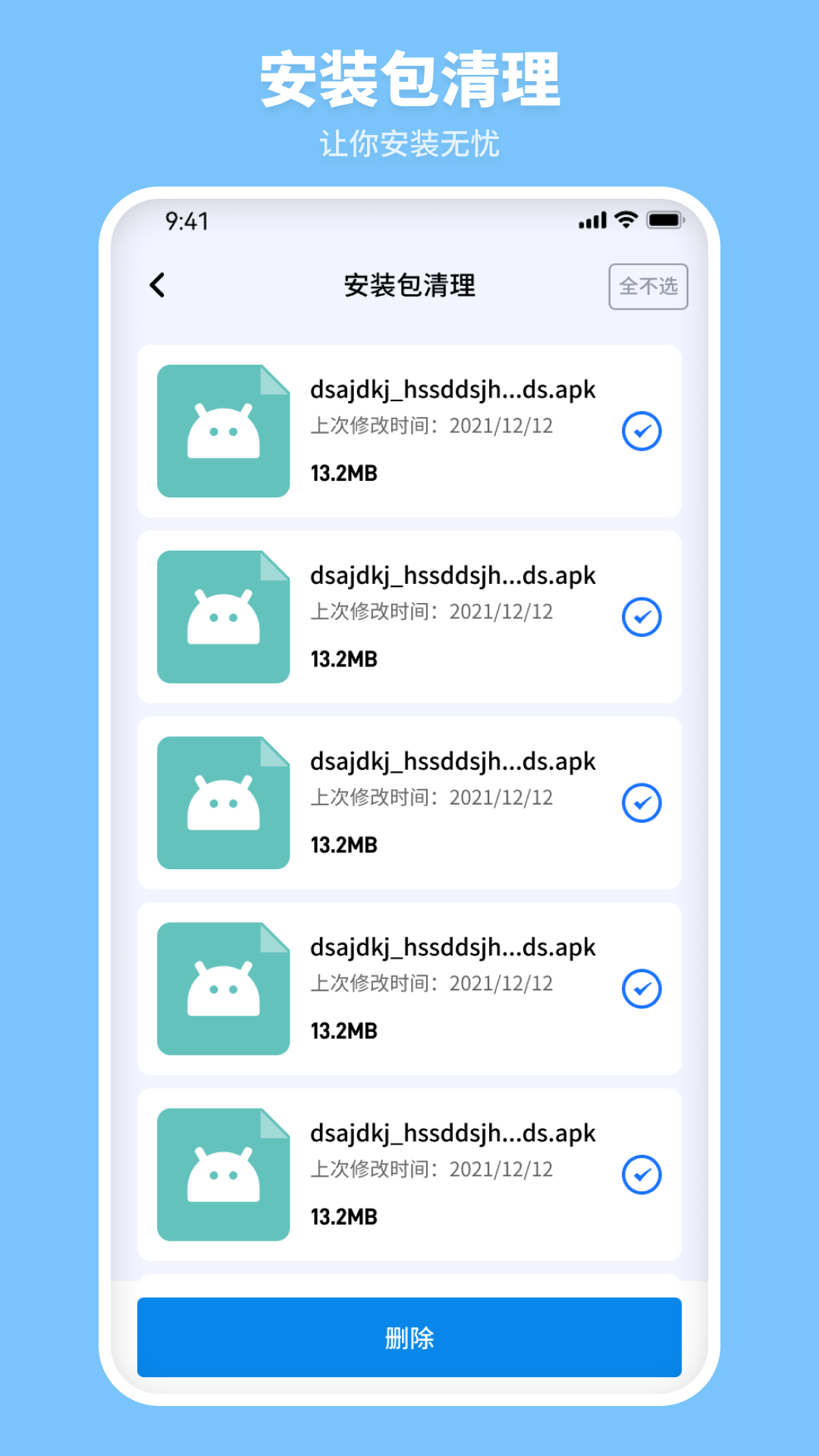
Task: Tap the 13.2MB size label on second item
Action: click(344, 659)
